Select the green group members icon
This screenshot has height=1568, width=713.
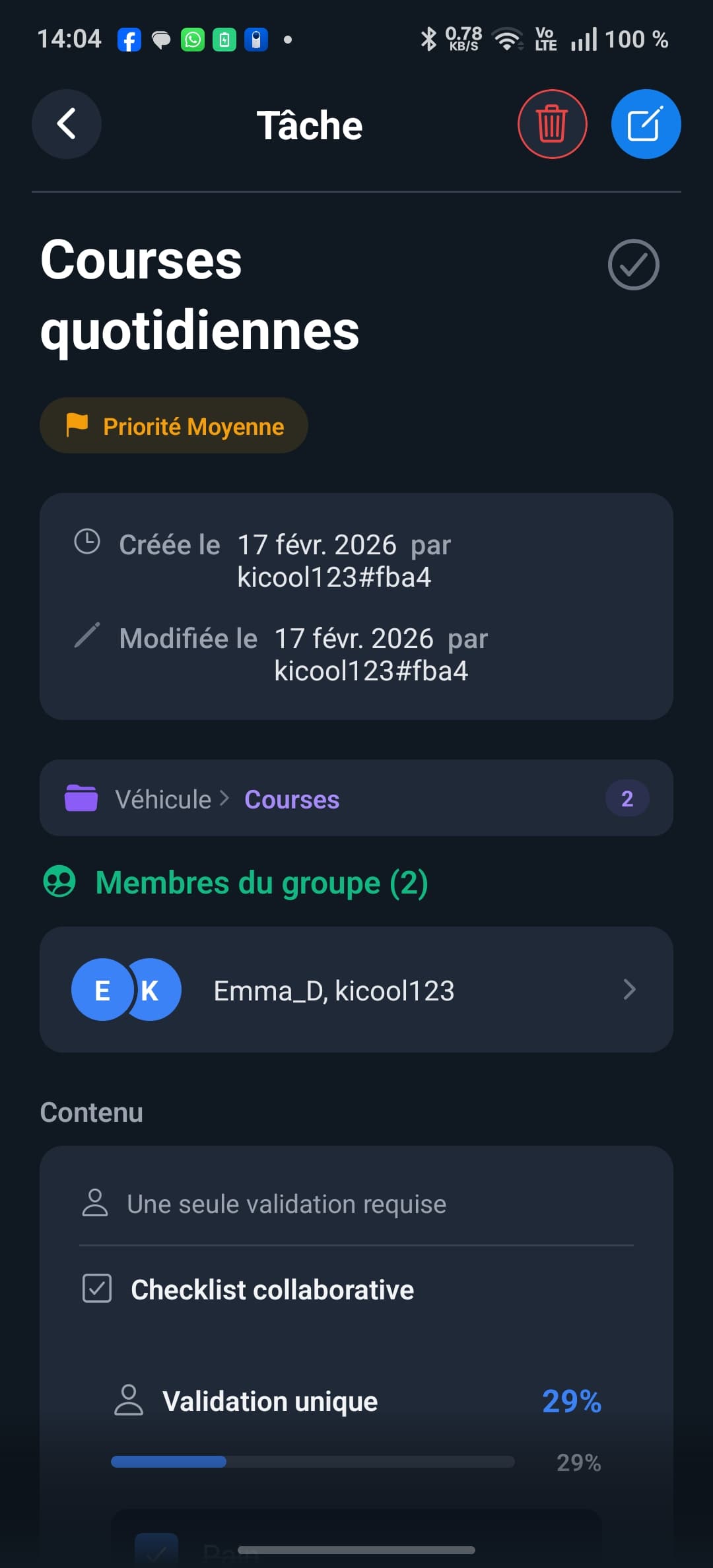click(x=59, y=882)
